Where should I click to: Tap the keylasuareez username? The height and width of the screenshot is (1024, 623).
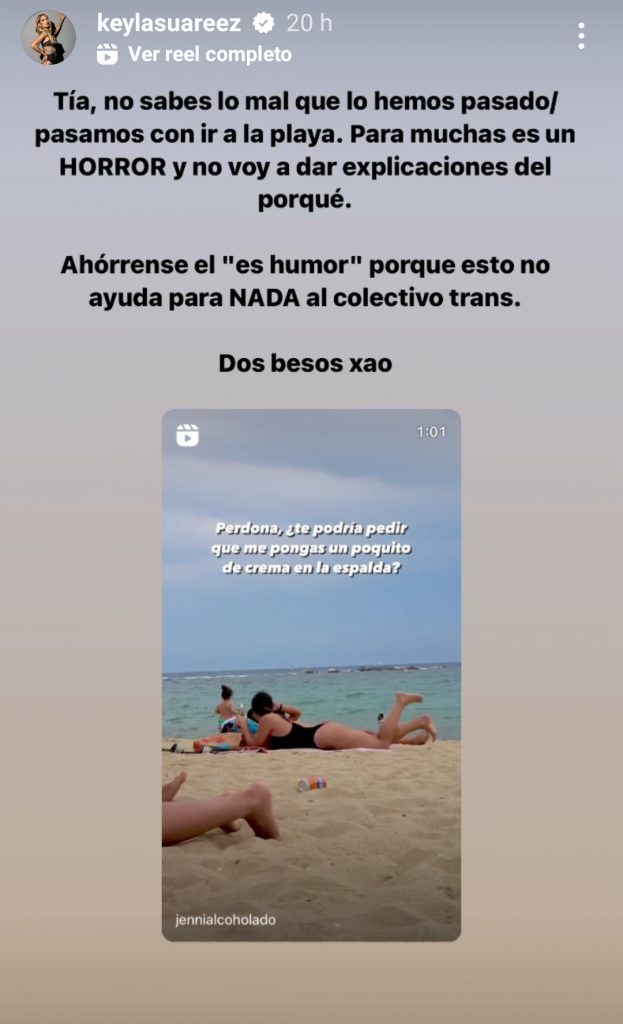click(170, 22)
